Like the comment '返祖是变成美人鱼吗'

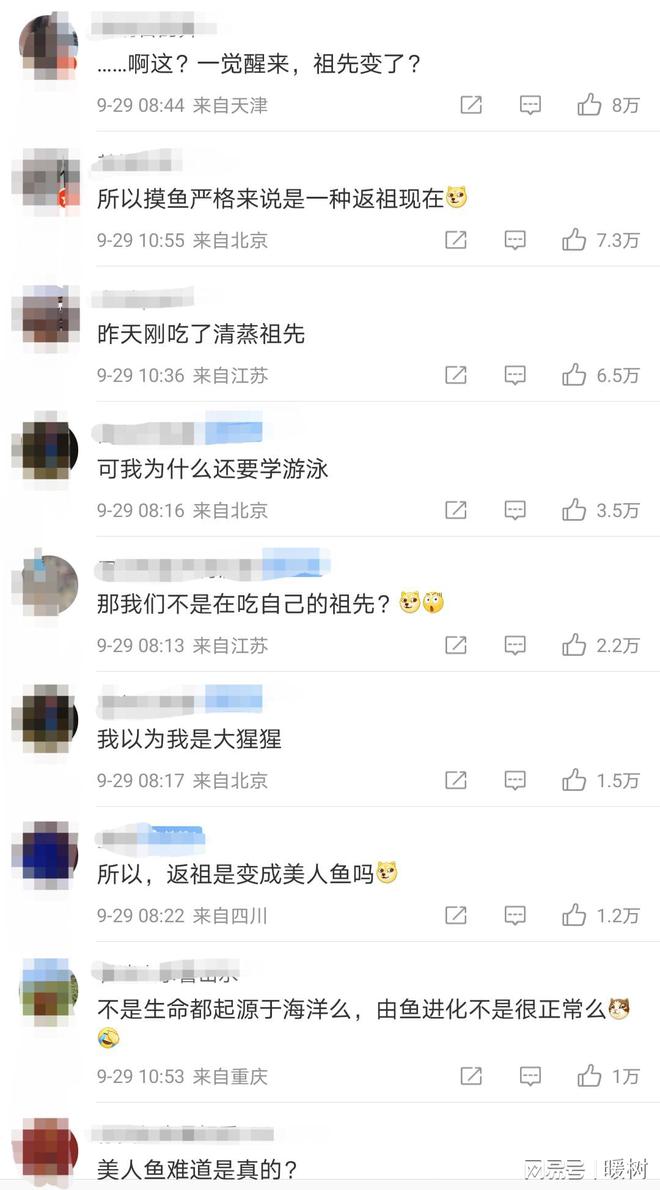coord(574,915)
